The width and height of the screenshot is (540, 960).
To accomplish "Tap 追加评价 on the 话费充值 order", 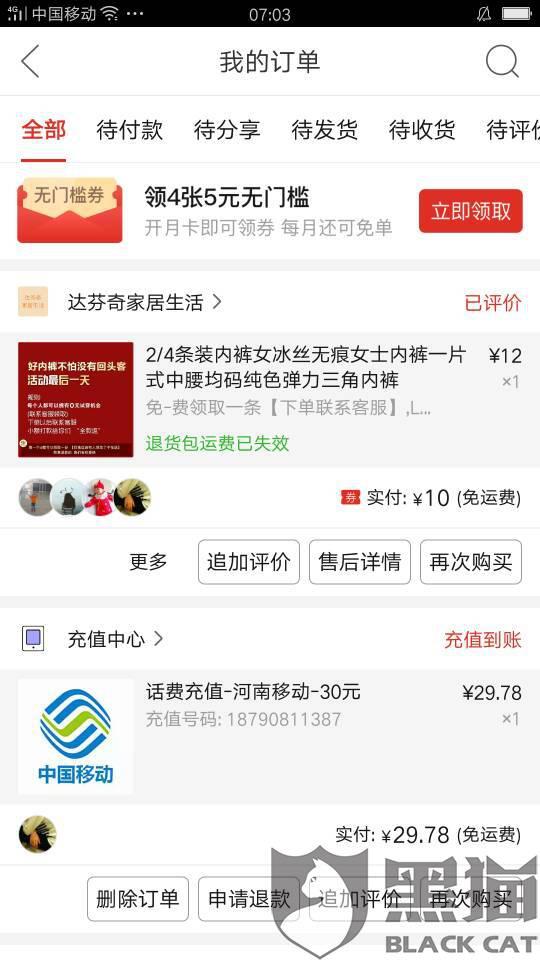I will (x=360, y=899).
